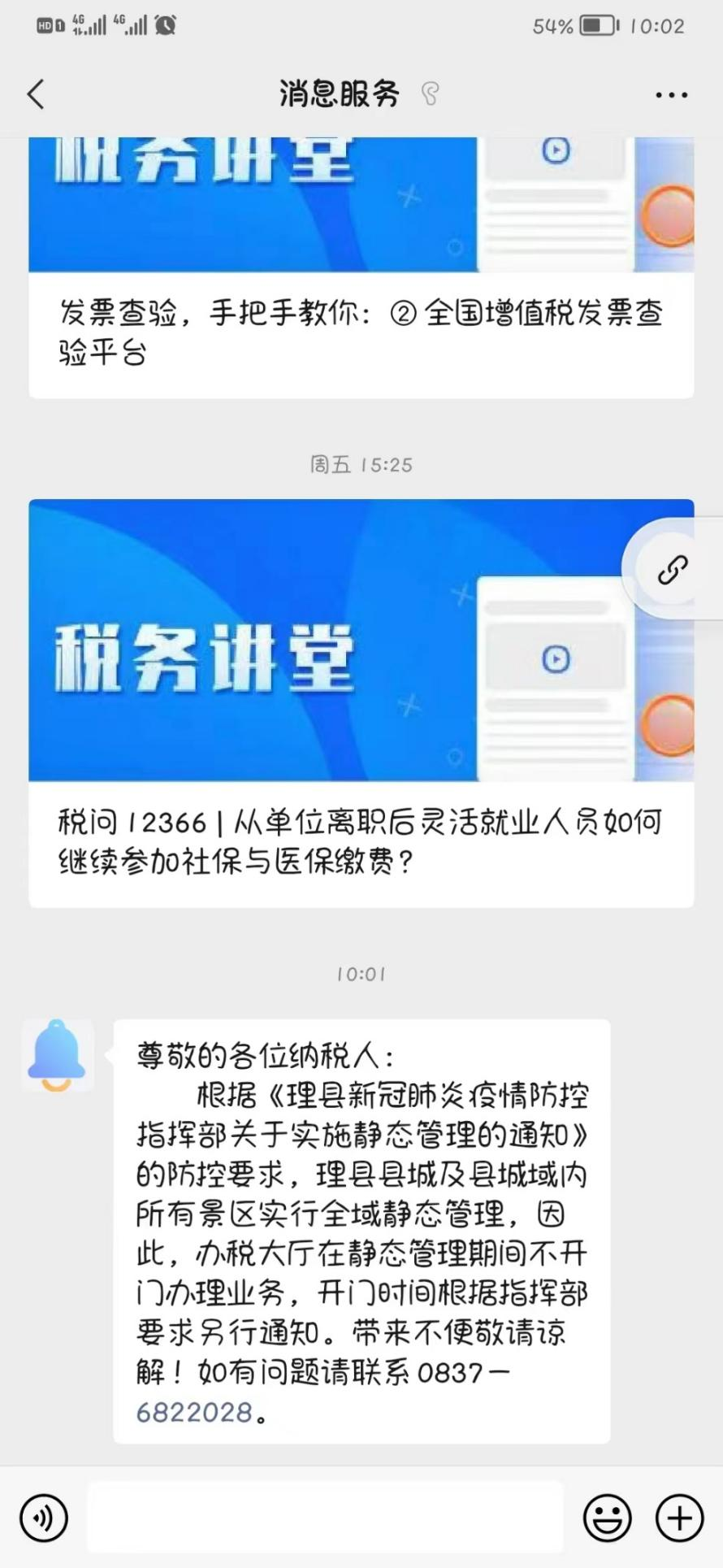Open the emoji picker
The image size is (723, 1568).
[607, 1517]
